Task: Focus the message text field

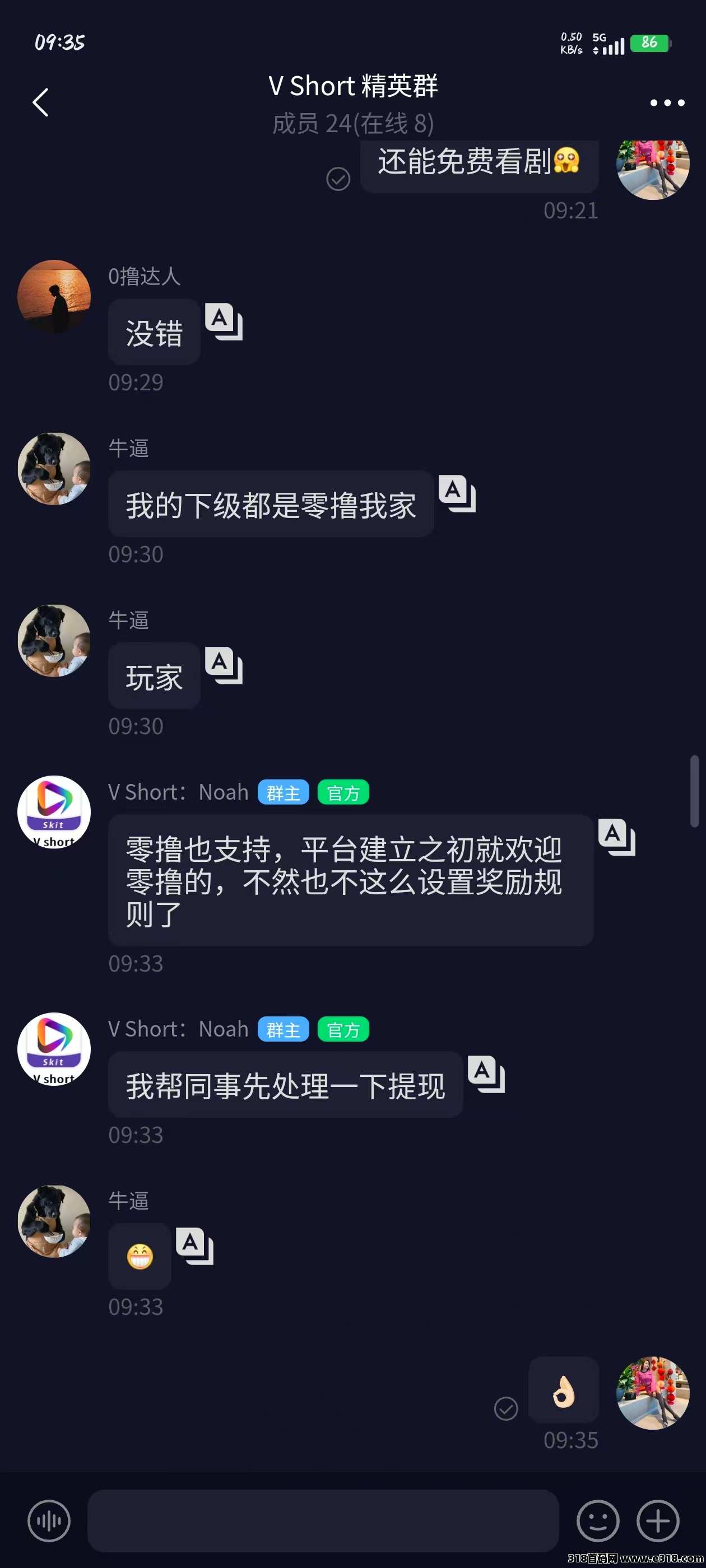Action: coord(323,1521)
